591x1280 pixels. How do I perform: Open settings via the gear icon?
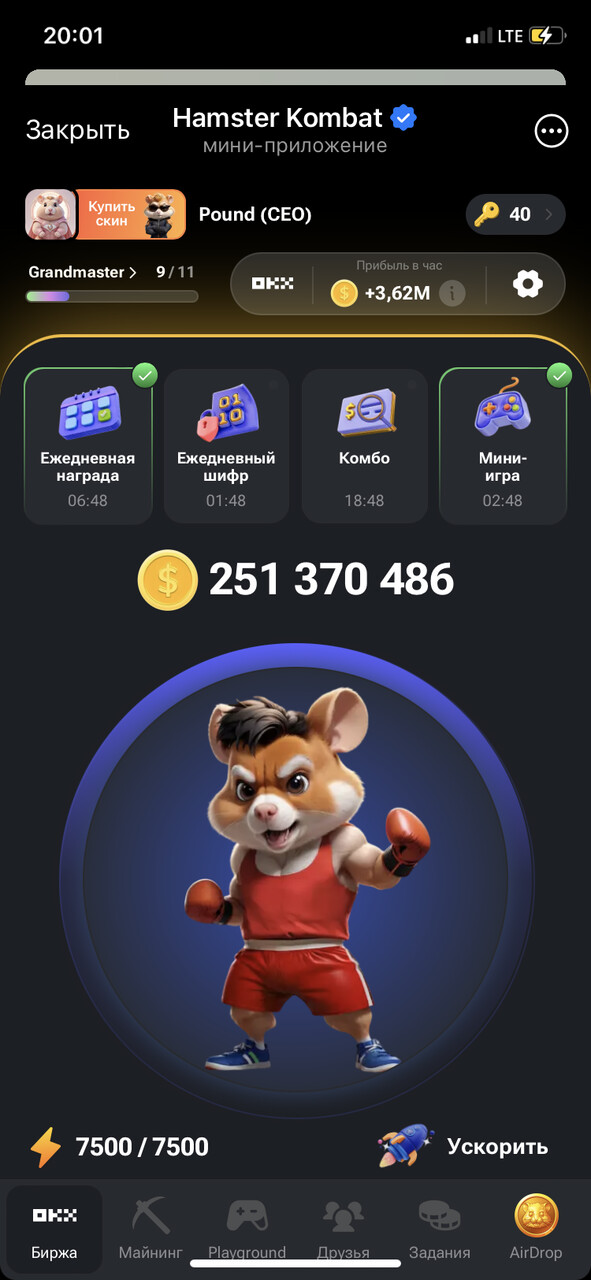[527, 285]
